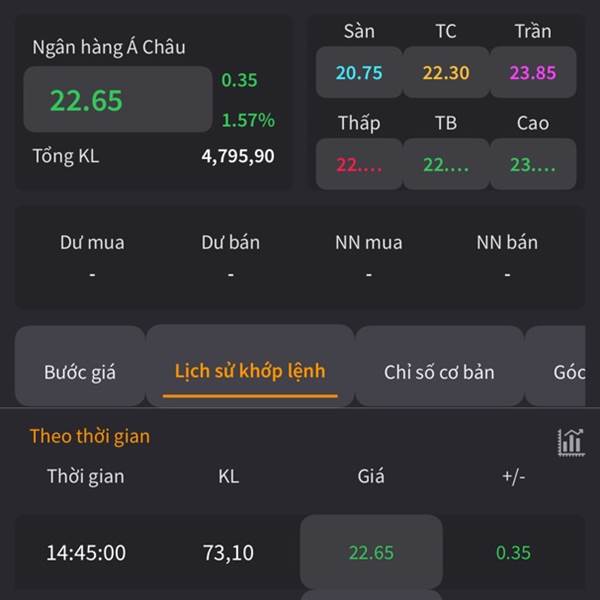Tap the chart icon beside Theo thời gian

point(571,442)
